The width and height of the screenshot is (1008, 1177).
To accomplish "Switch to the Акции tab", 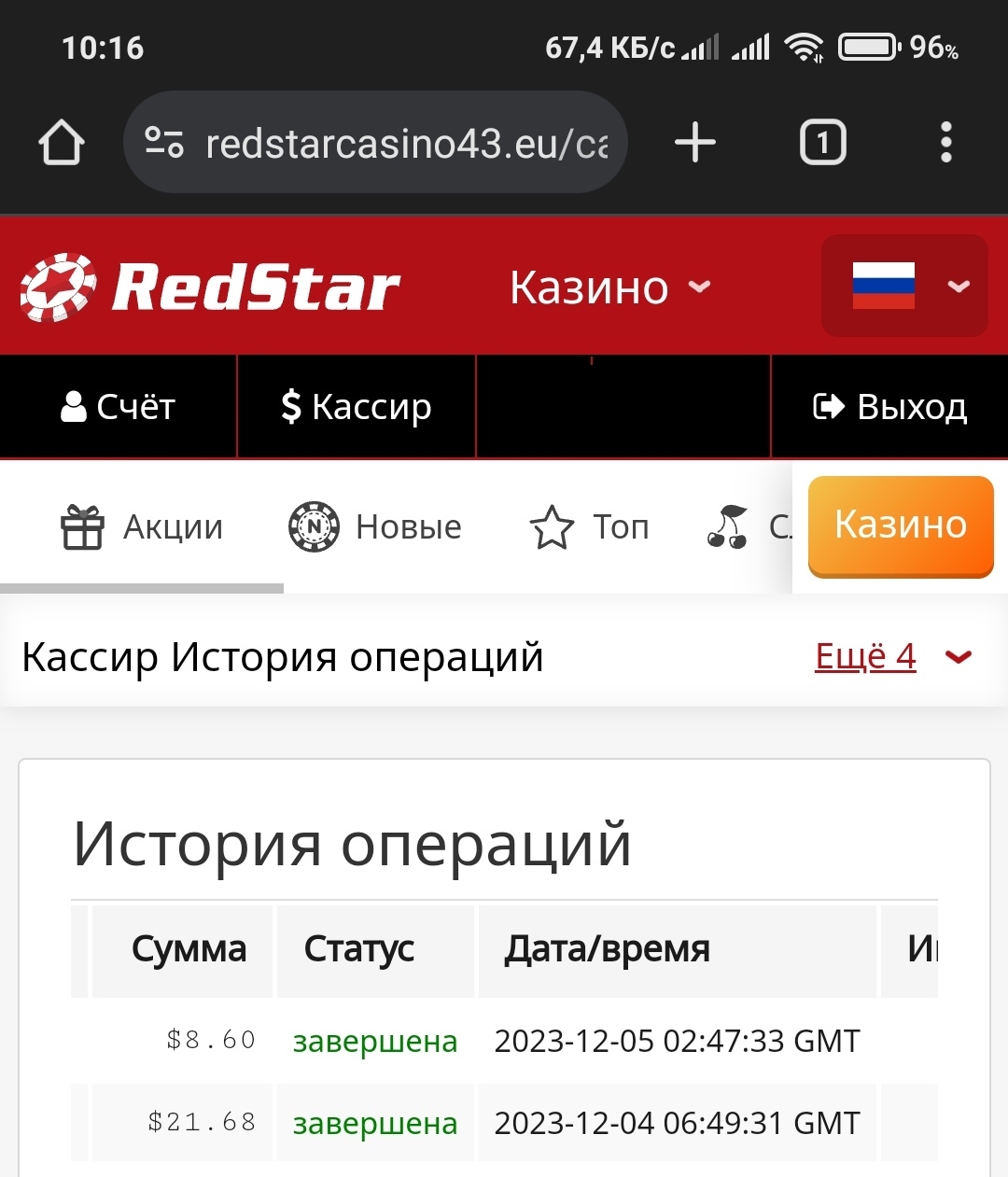I will [x=142, y=527].
